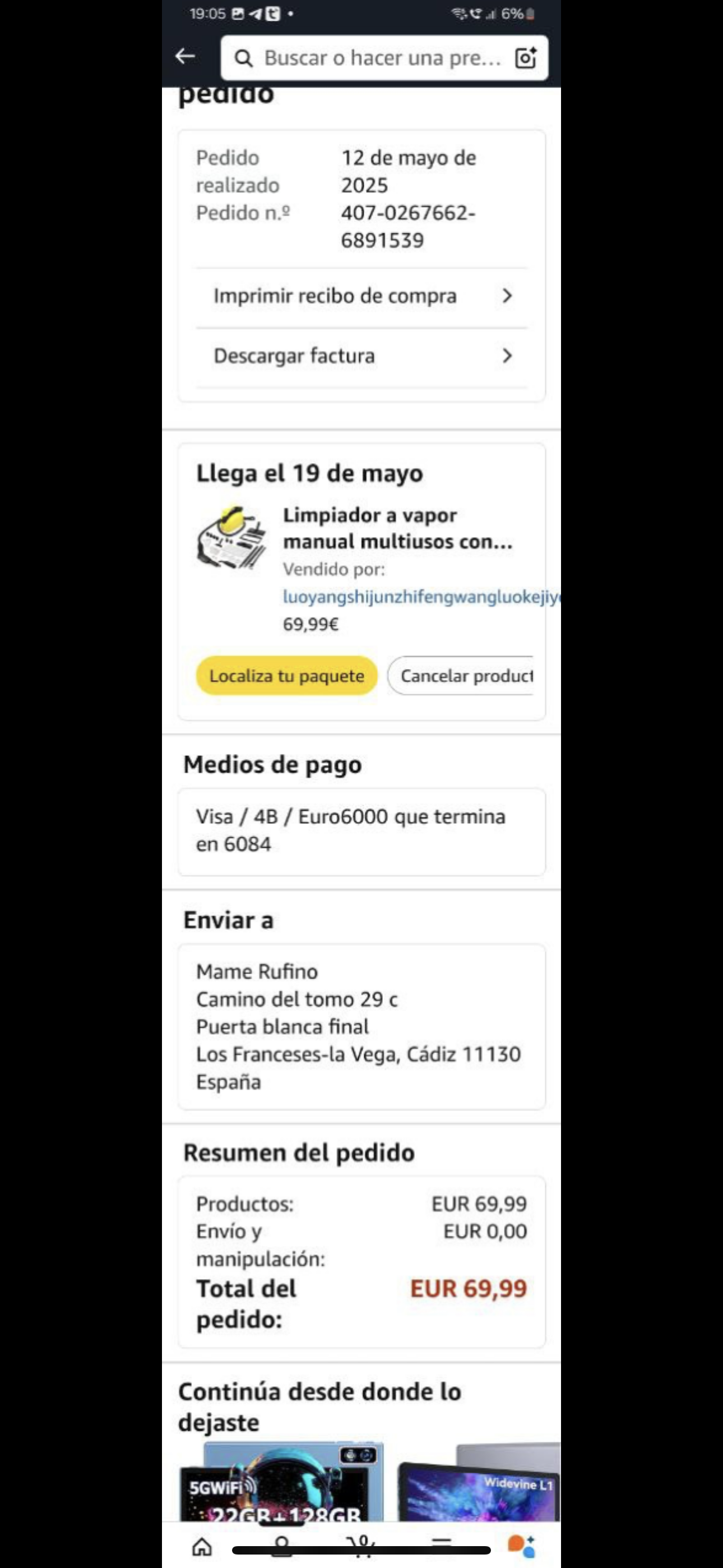Open seller luoyangshijunzhifengwangluokeji link
Screen dimensions: 723x1568
[x=420, y=597]
